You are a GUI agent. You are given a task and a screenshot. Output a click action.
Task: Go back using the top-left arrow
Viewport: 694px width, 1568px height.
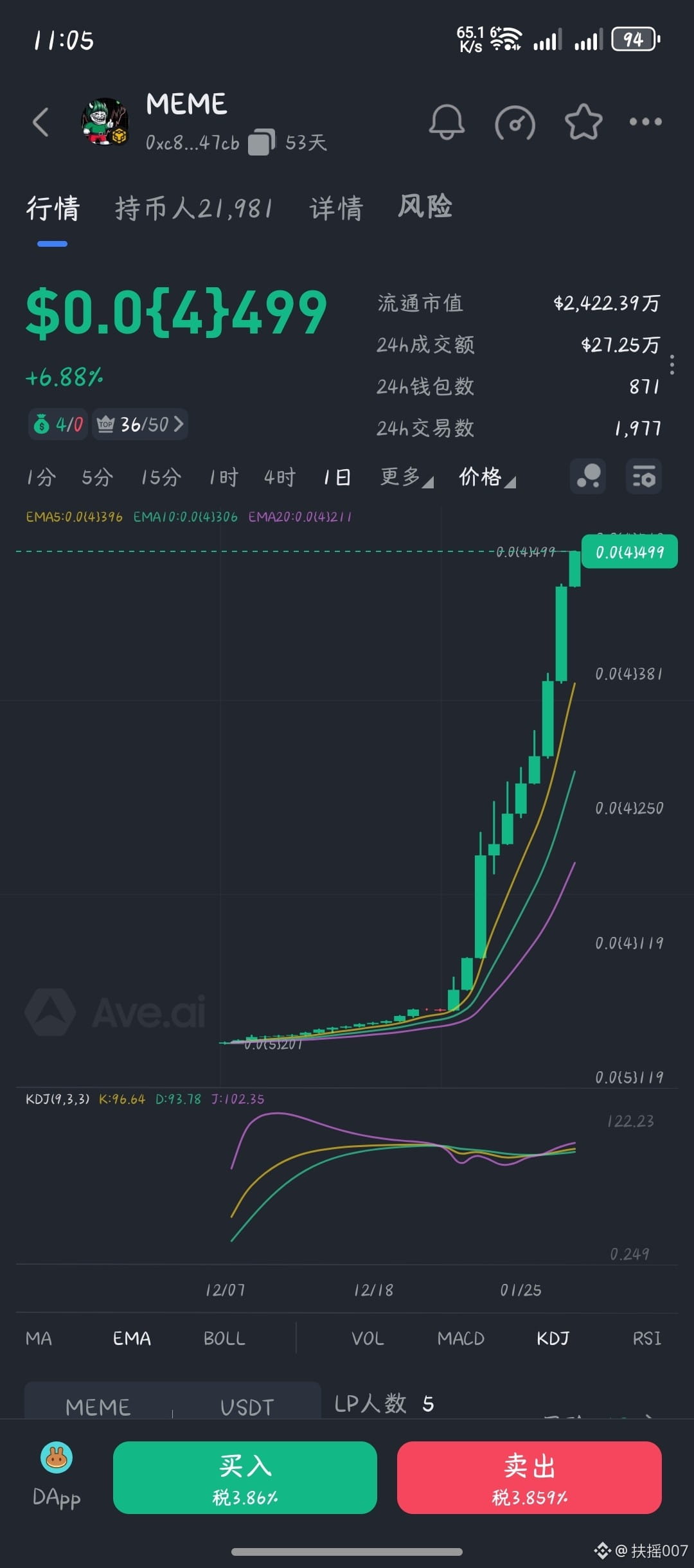coord(40,122)
